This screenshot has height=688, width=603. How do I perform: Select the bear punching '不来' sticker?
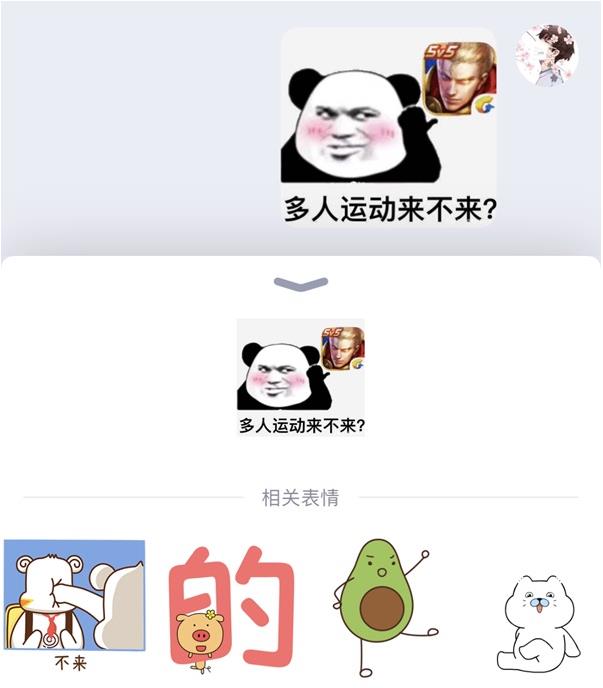point(73,605)
